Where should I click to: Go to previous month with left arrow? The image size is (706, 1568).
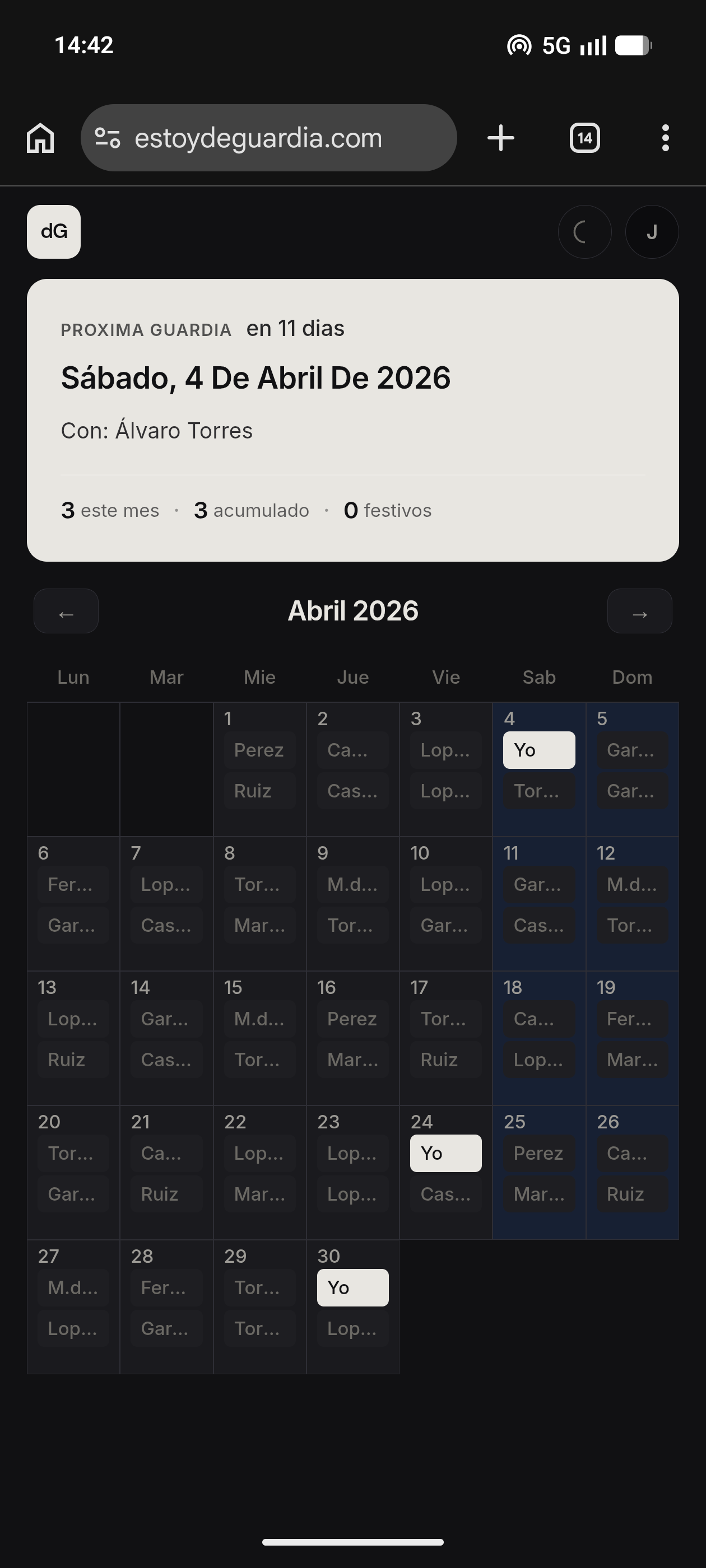pos(66,611)
